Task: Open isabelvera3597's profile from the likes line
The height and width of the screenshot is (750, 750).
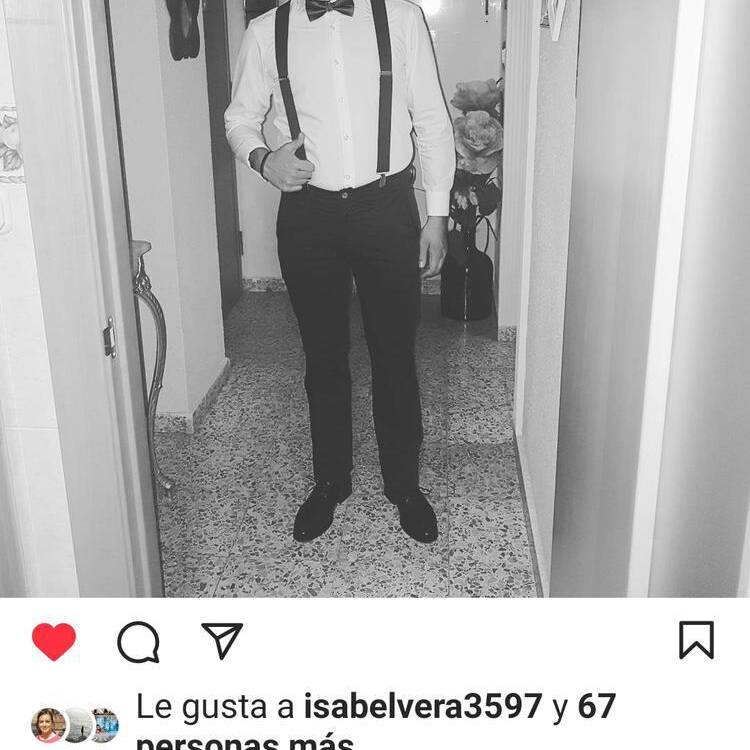Action: point(423,707)
